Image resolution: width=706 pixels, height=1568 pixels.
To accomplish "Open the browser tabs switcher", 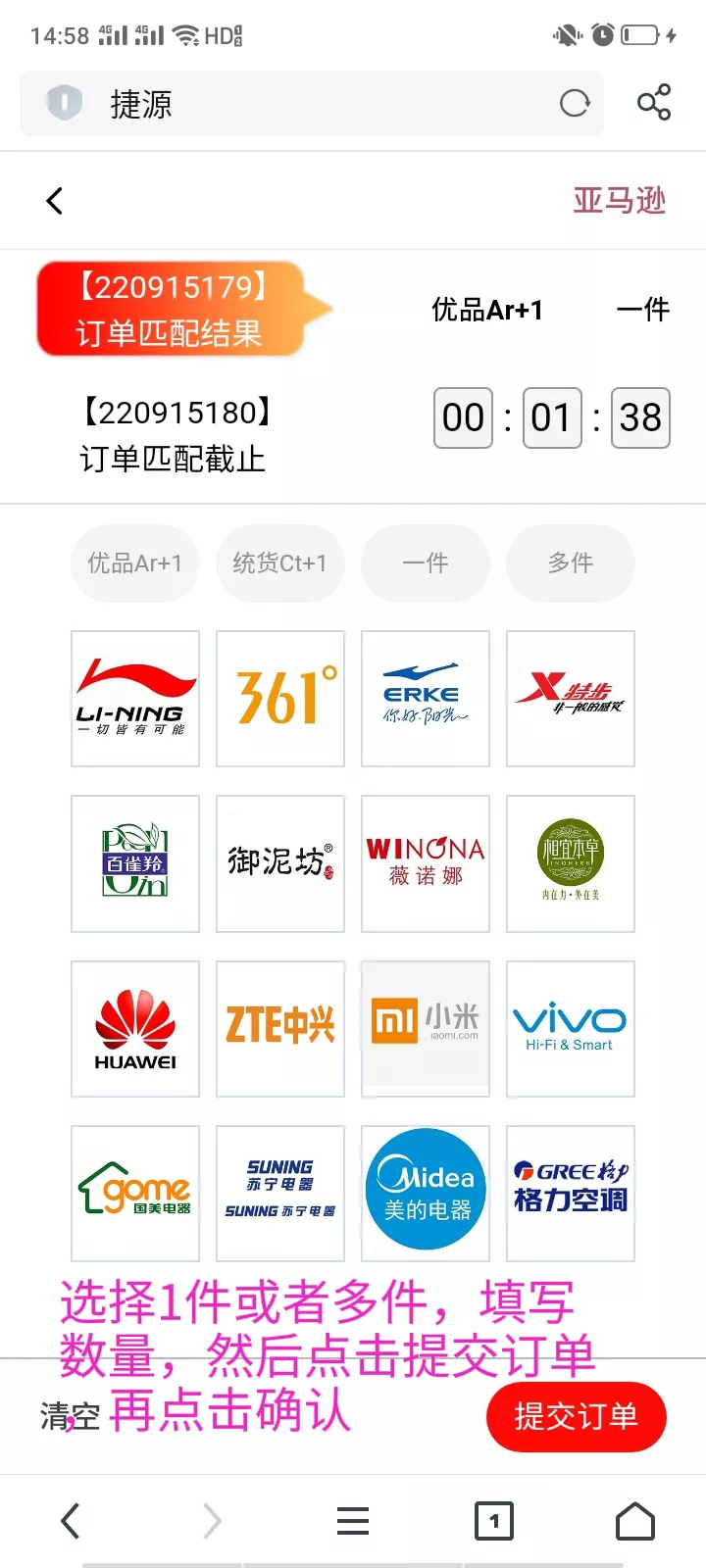I will coord(494,1521).
